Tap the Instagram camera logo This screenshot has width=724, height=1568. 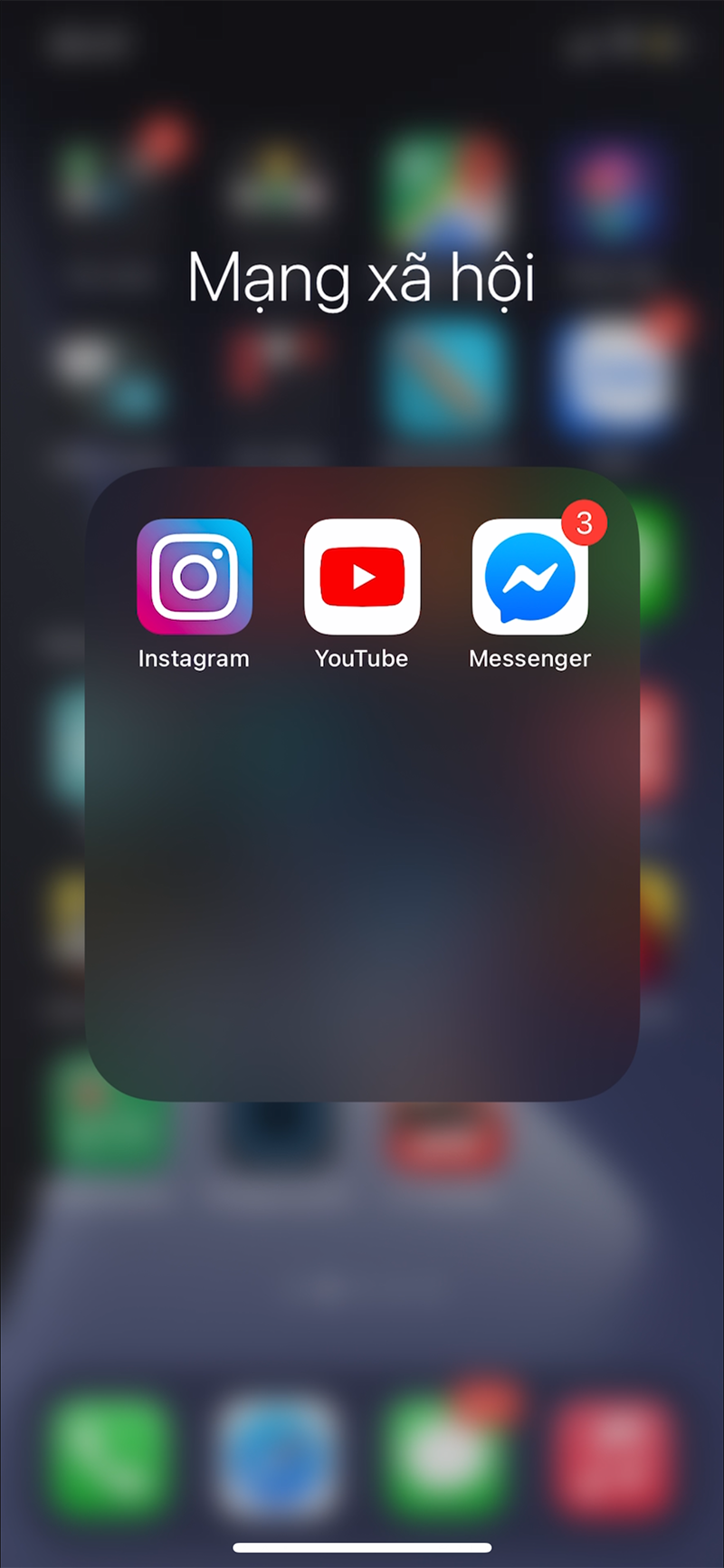coord(194,576)
